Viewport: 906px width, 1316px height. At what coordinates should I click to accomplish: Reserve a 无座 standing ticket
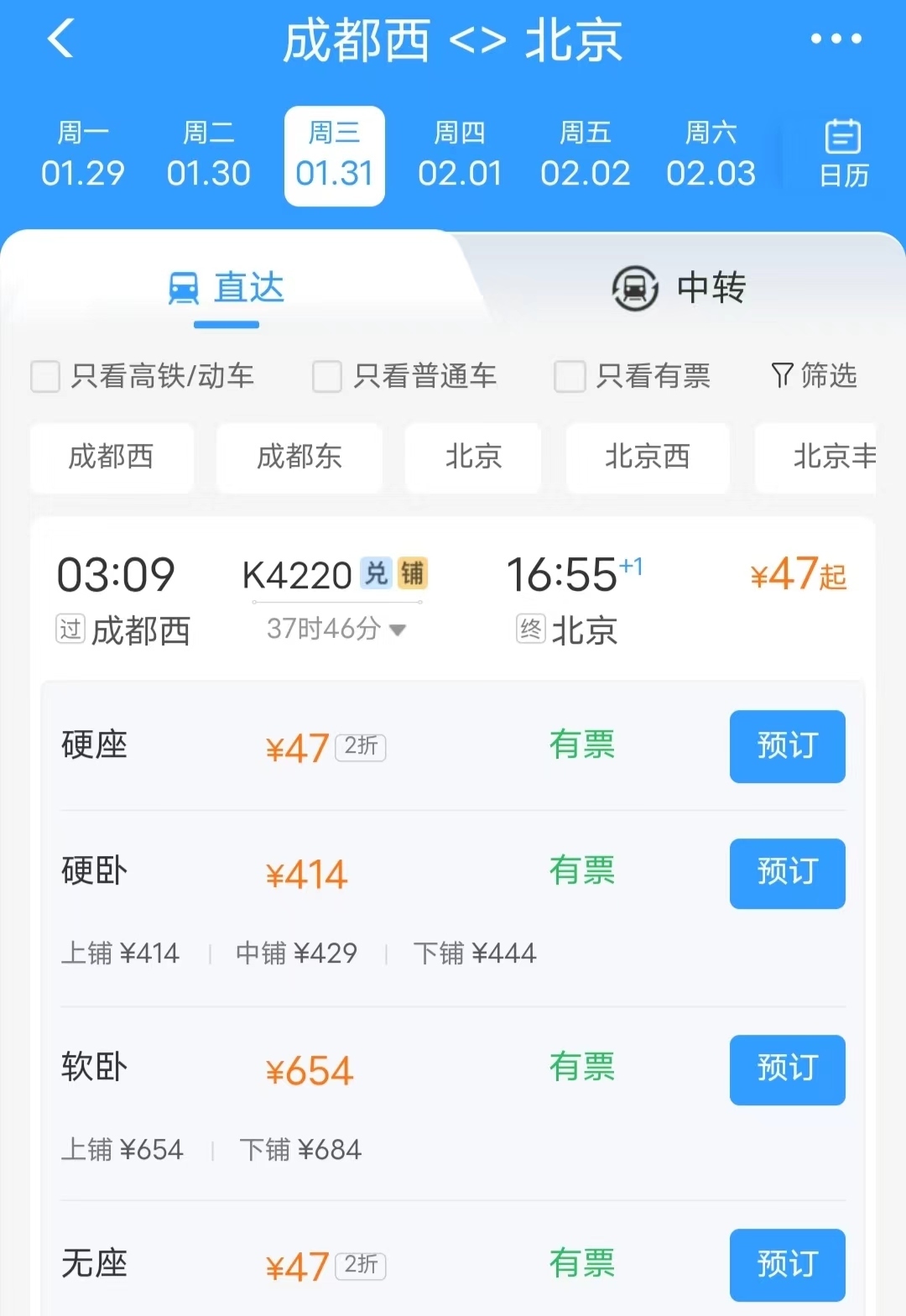[787, 1264]
